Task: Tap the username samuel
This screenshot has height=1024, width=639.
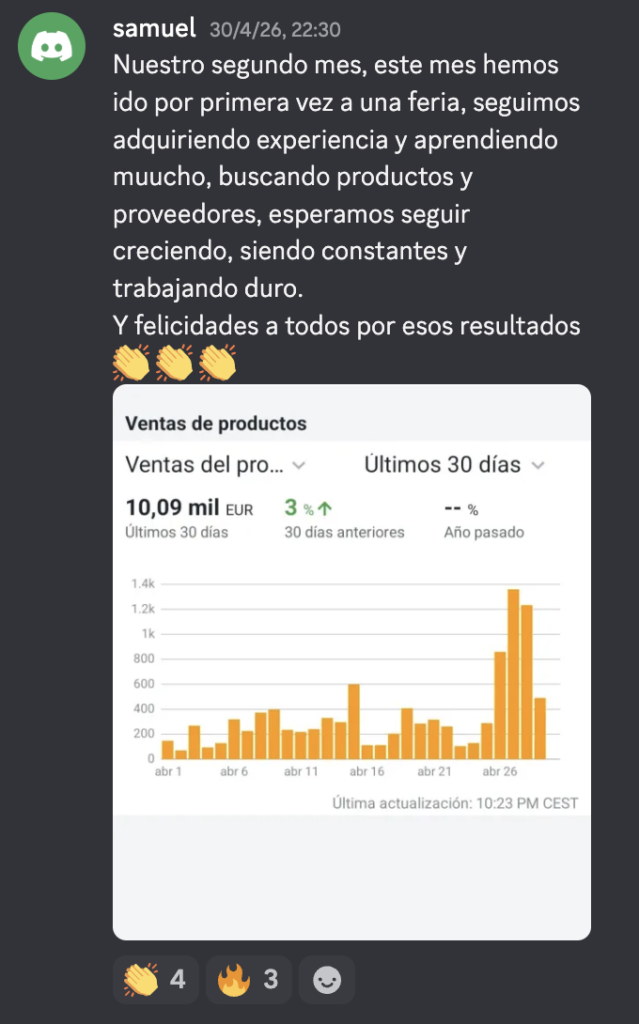Action: pos(154,28)
